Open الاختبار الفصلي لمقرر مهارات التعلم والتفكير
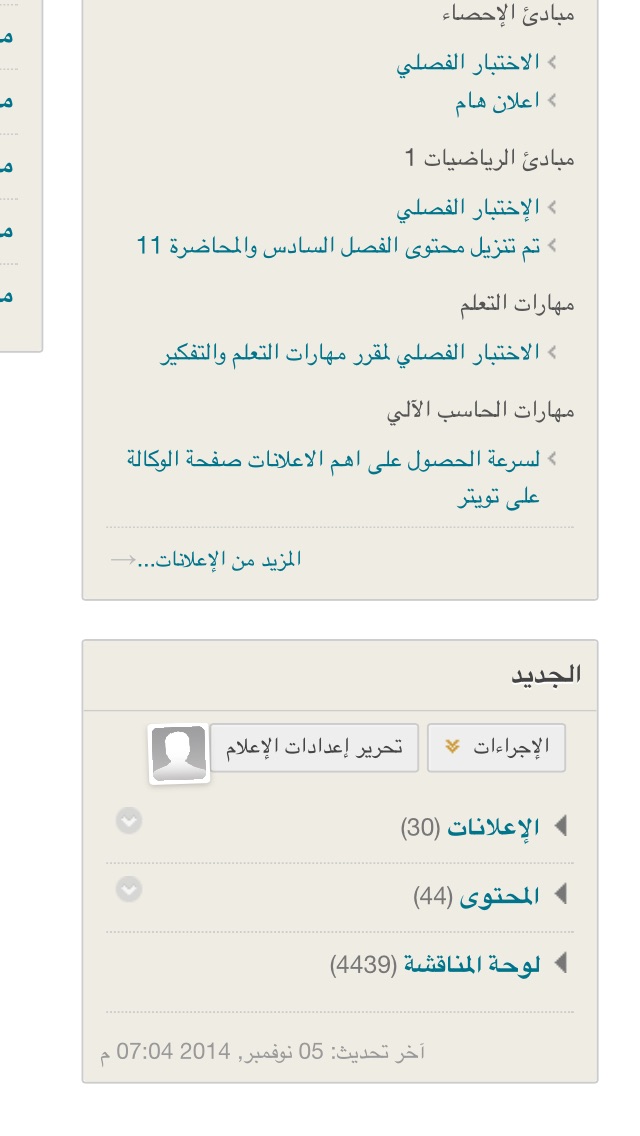This screenshot has height=1136, width=640. tap(350, 353)
